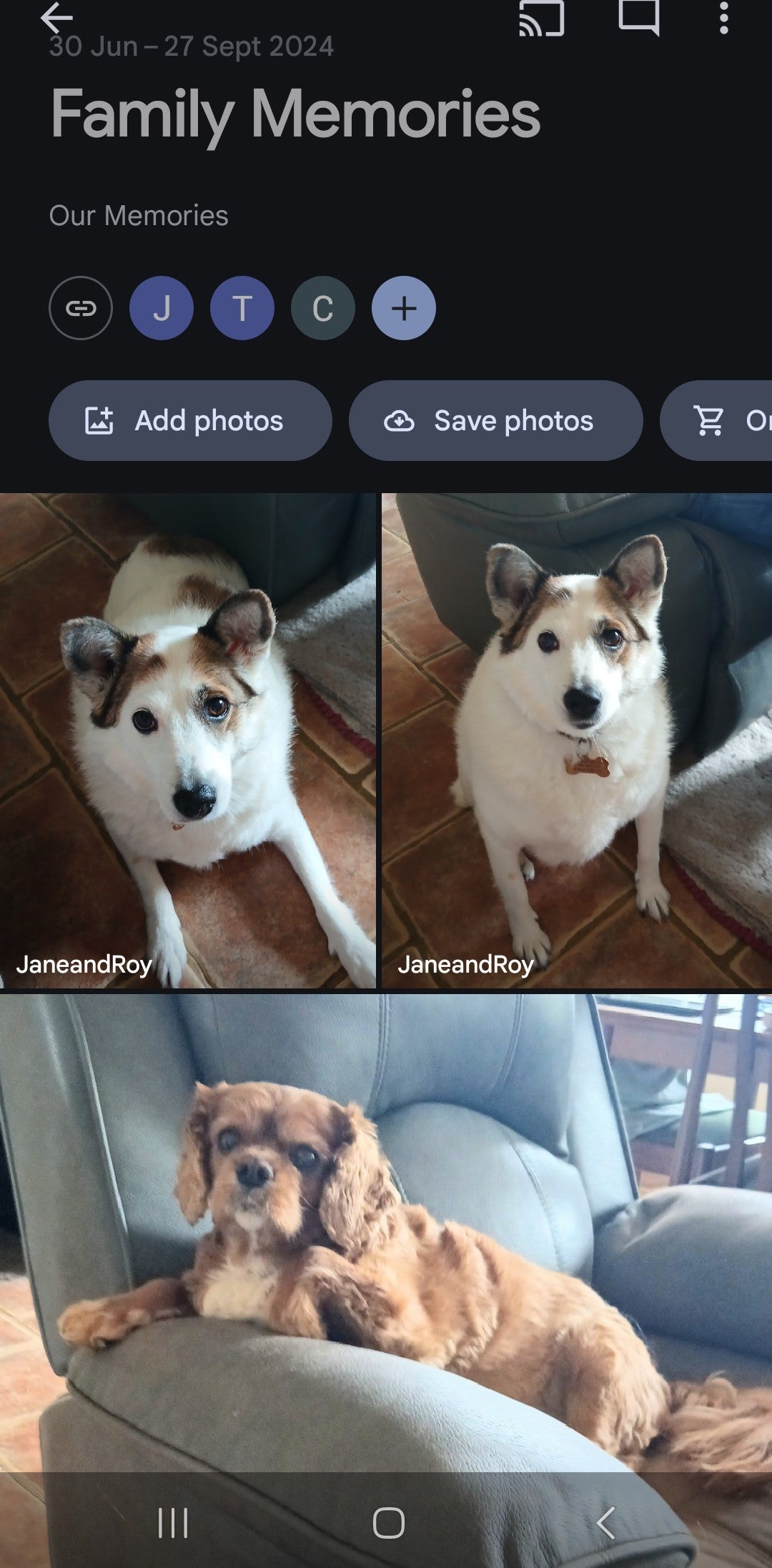View member C's avatar
Viewport: 772px width, 1568px height.
tap(323, 308)
